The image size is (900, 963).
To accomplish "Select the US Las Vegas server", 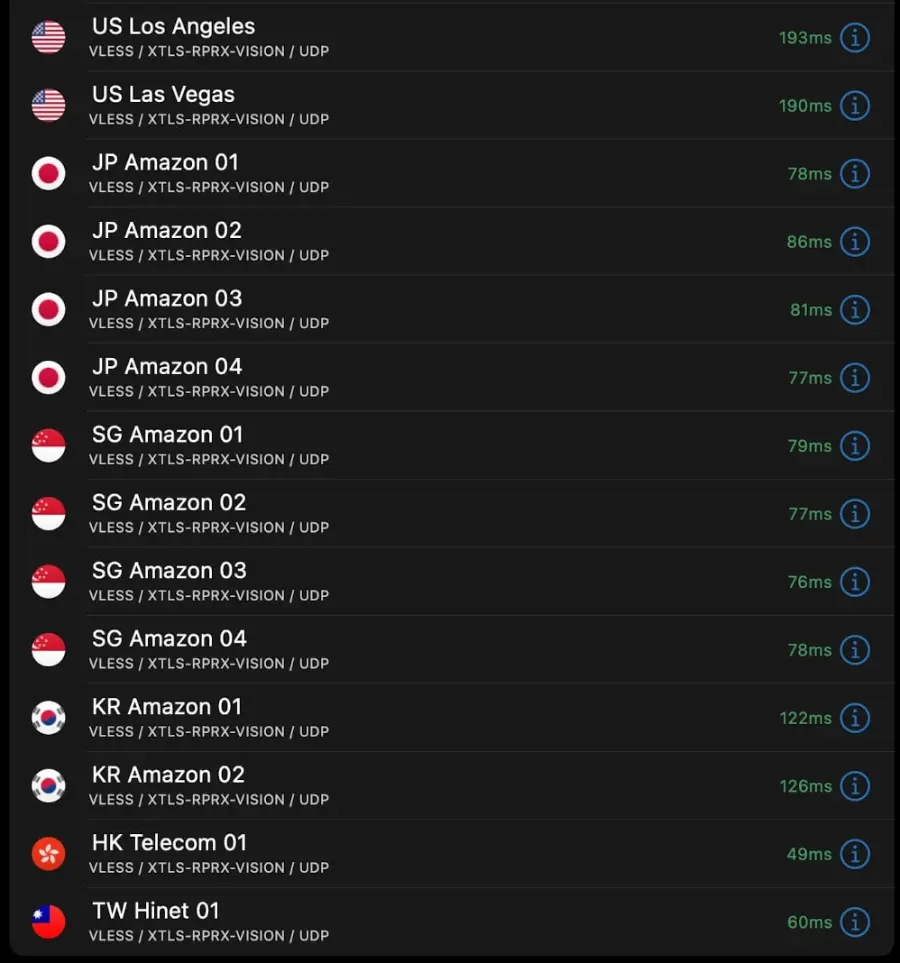I will point(400,105).
